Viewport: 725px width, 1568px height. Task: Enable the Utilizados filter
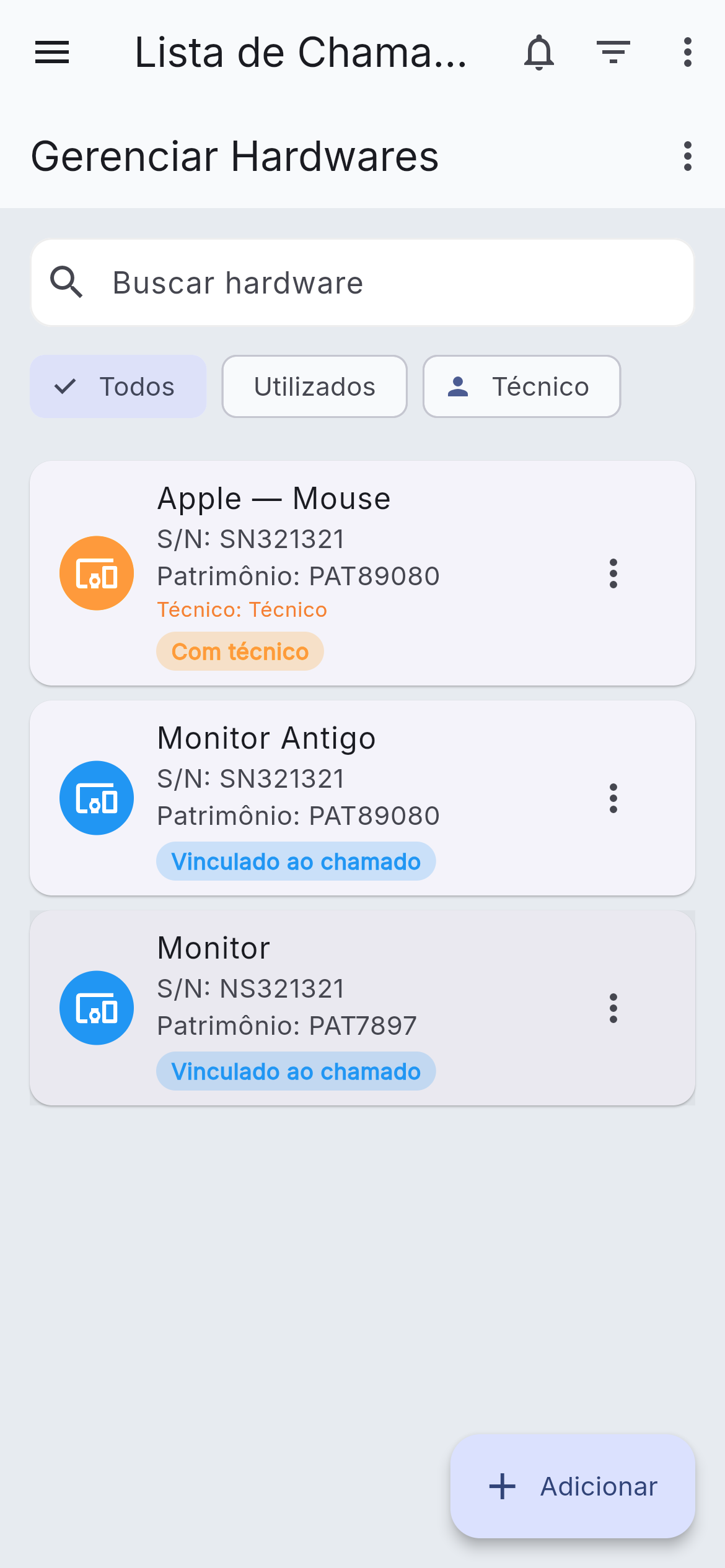(314, 386)
